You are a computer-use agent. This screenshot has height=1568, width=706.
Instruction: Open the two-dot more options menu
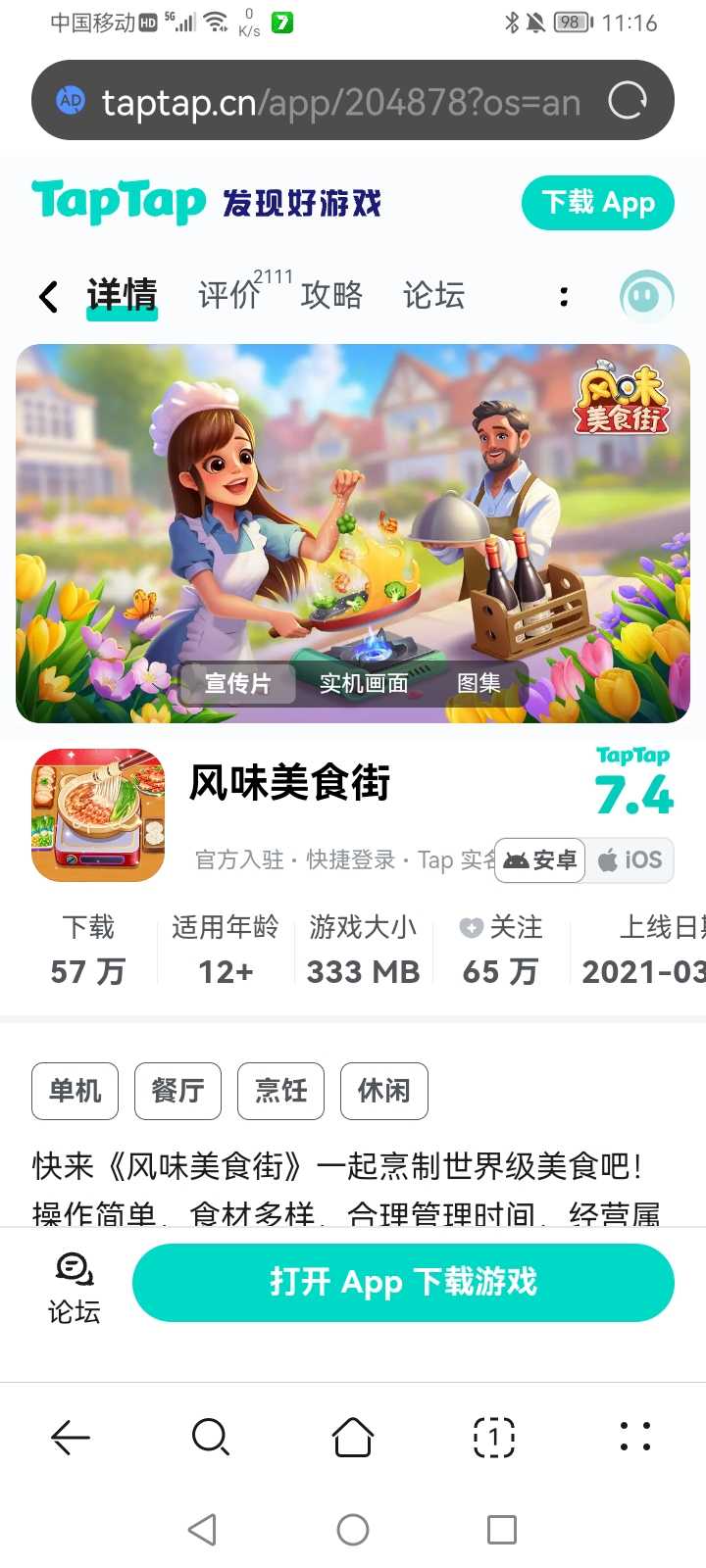click(564, 296)
